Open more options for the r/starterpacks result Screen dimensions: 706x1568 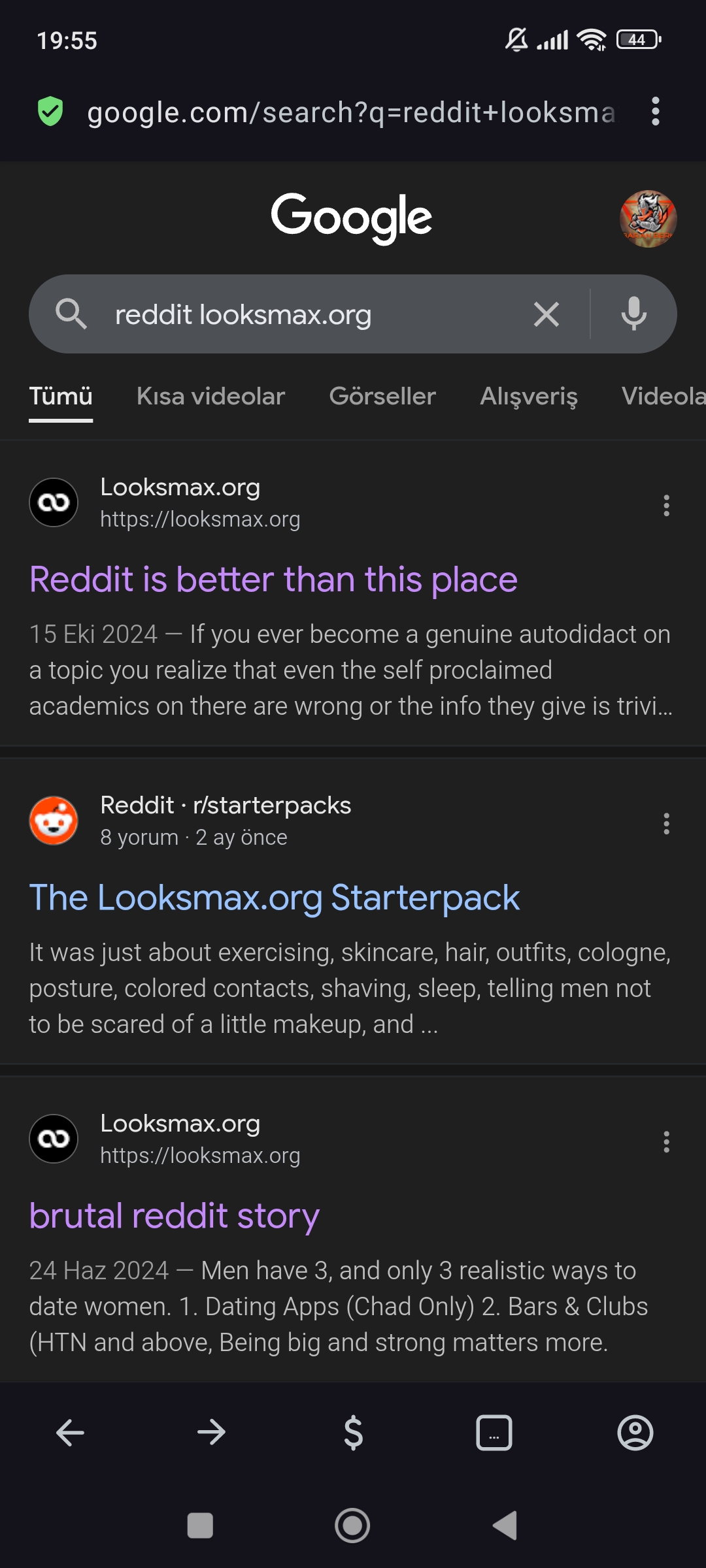pos(666,823)
